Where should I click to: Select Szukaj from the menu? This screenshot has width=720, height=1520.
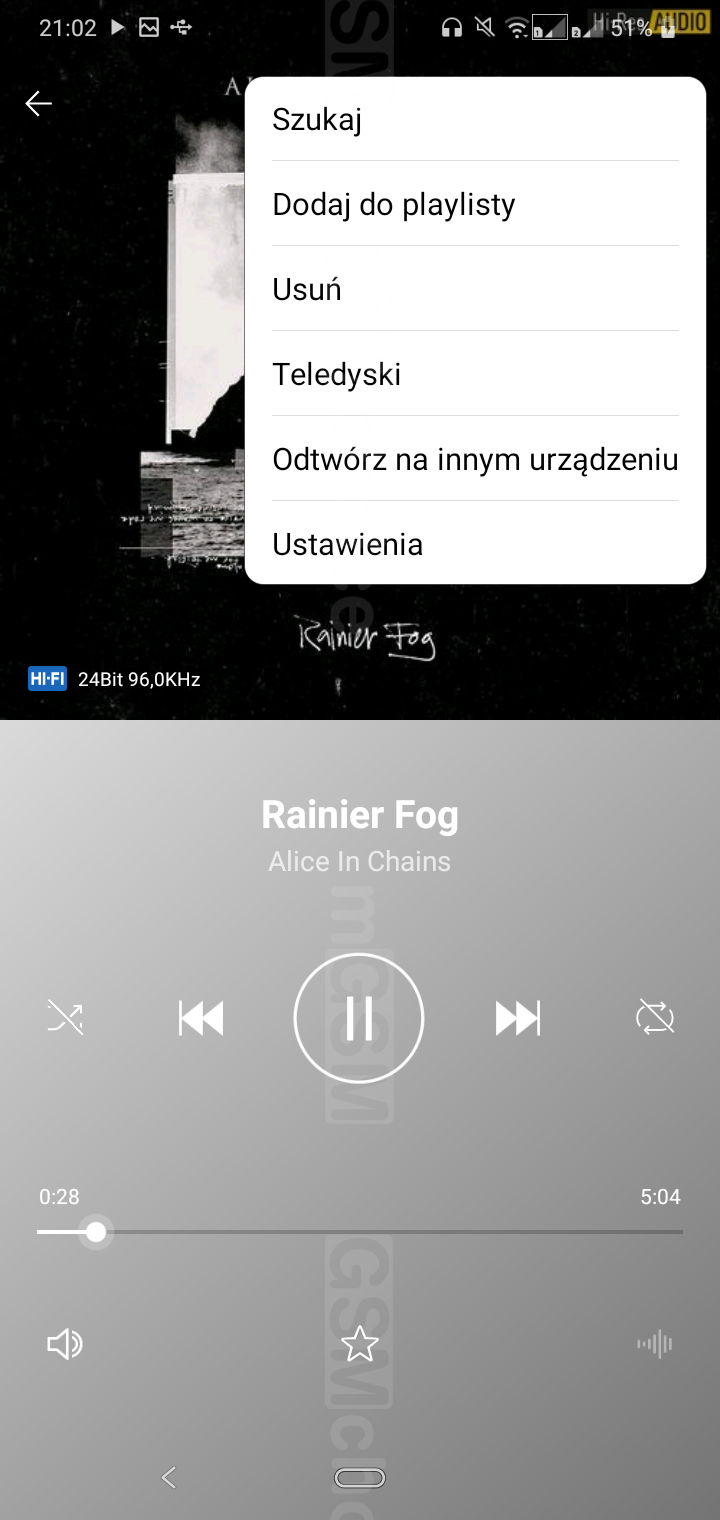(x=317, y=120)
